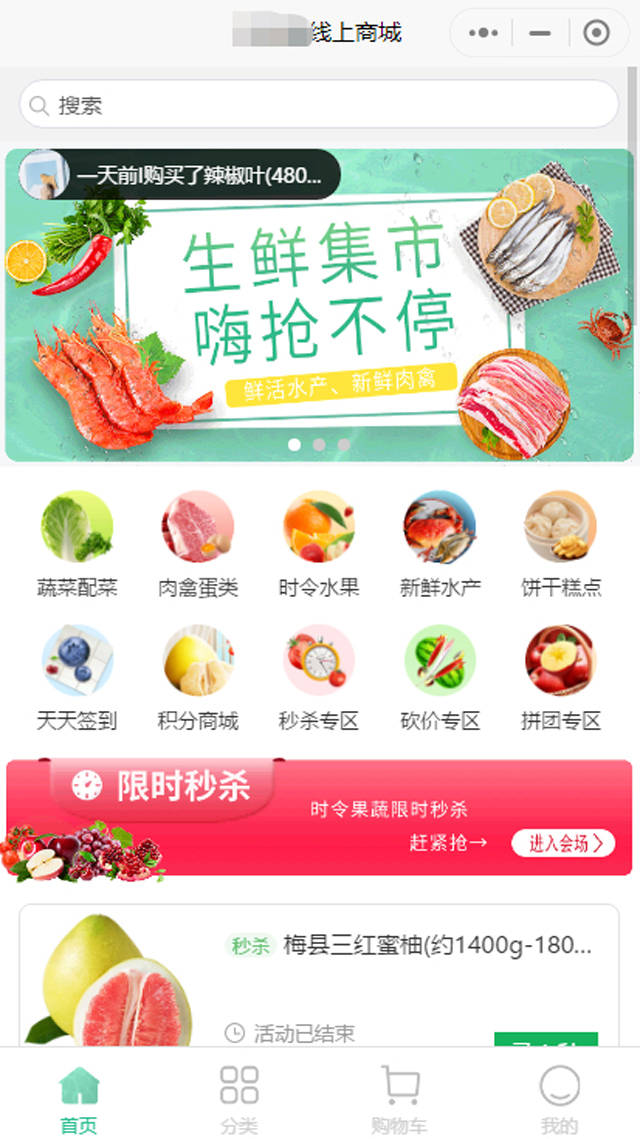Image resolution: width=640 pixels, height=1139 pixels.
Task: Tap the 搜索 search box
Action: click(319, 105)
